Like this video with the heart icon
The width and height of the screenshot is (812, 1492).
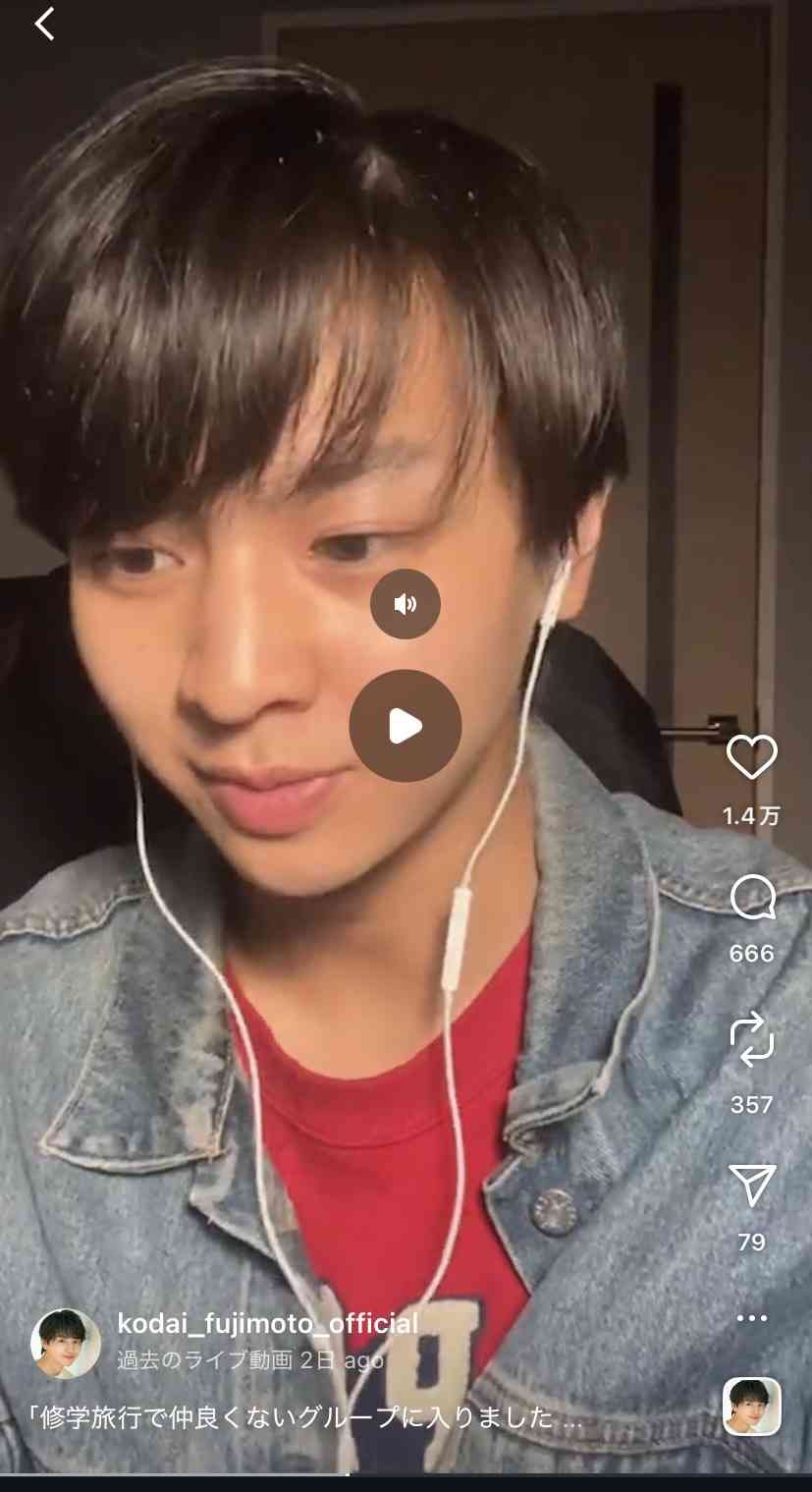tap(751, 757)
